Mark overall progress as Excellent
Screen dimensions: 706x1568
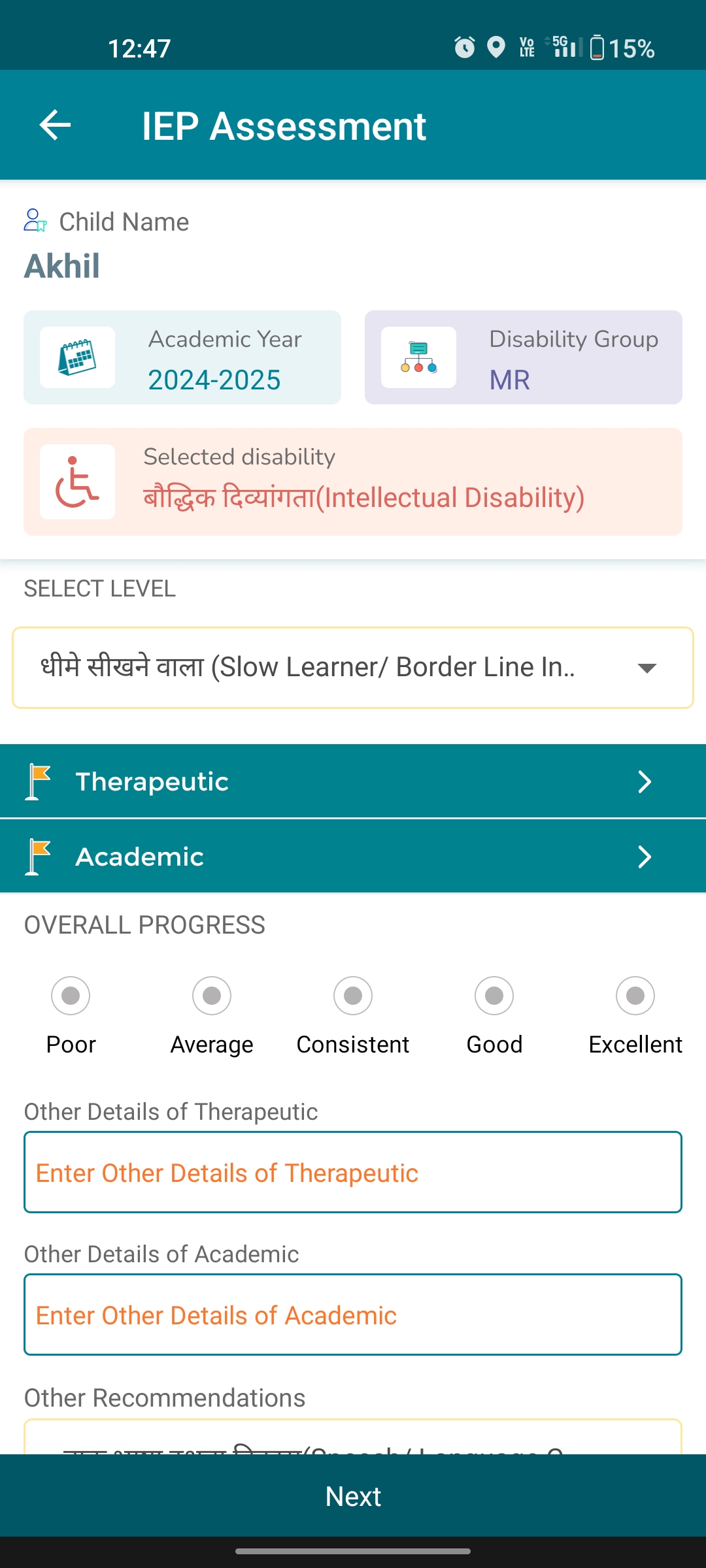(635, 996)
